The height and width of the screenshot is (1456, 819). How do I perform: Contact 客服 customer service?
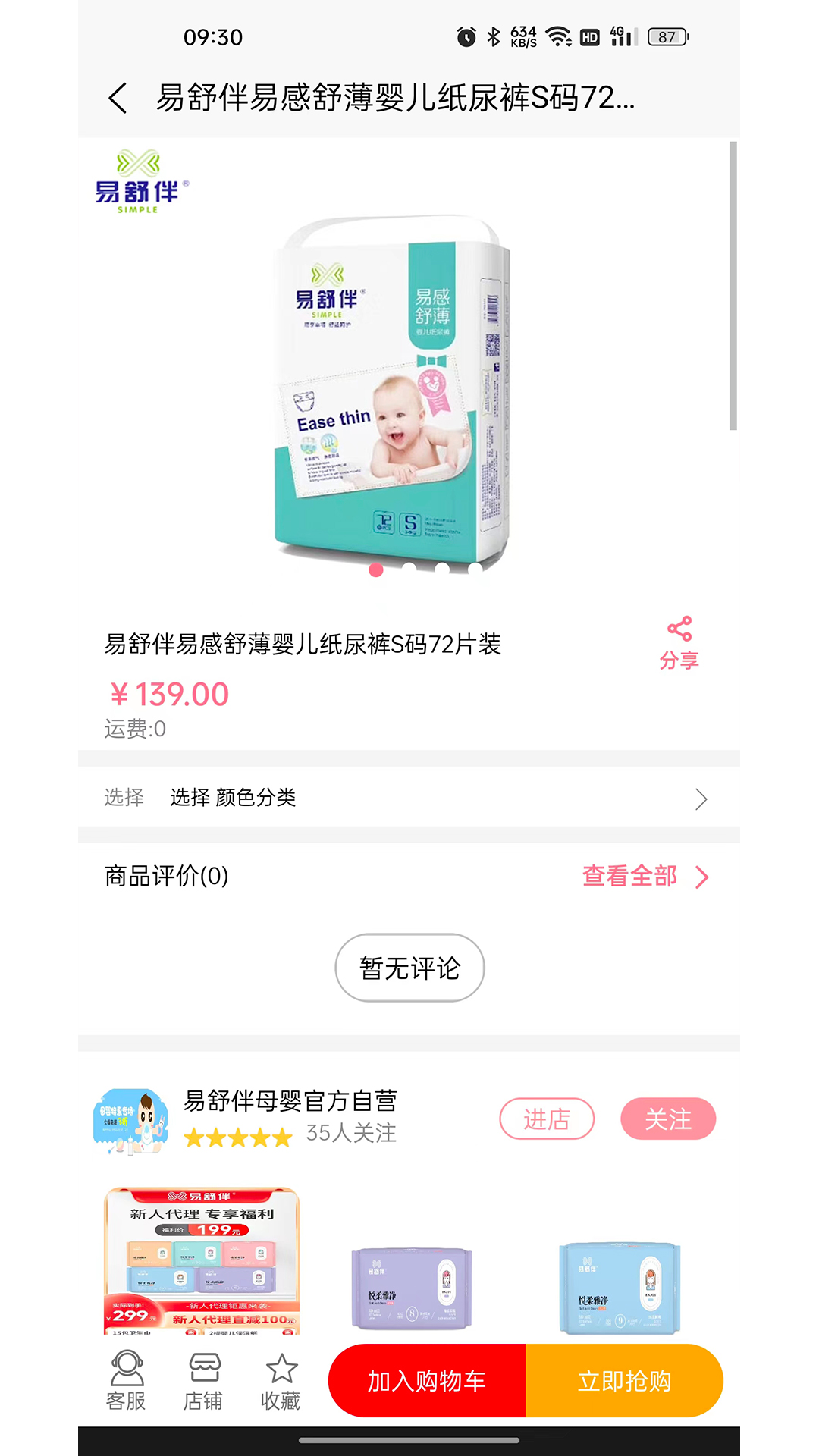126,1380
